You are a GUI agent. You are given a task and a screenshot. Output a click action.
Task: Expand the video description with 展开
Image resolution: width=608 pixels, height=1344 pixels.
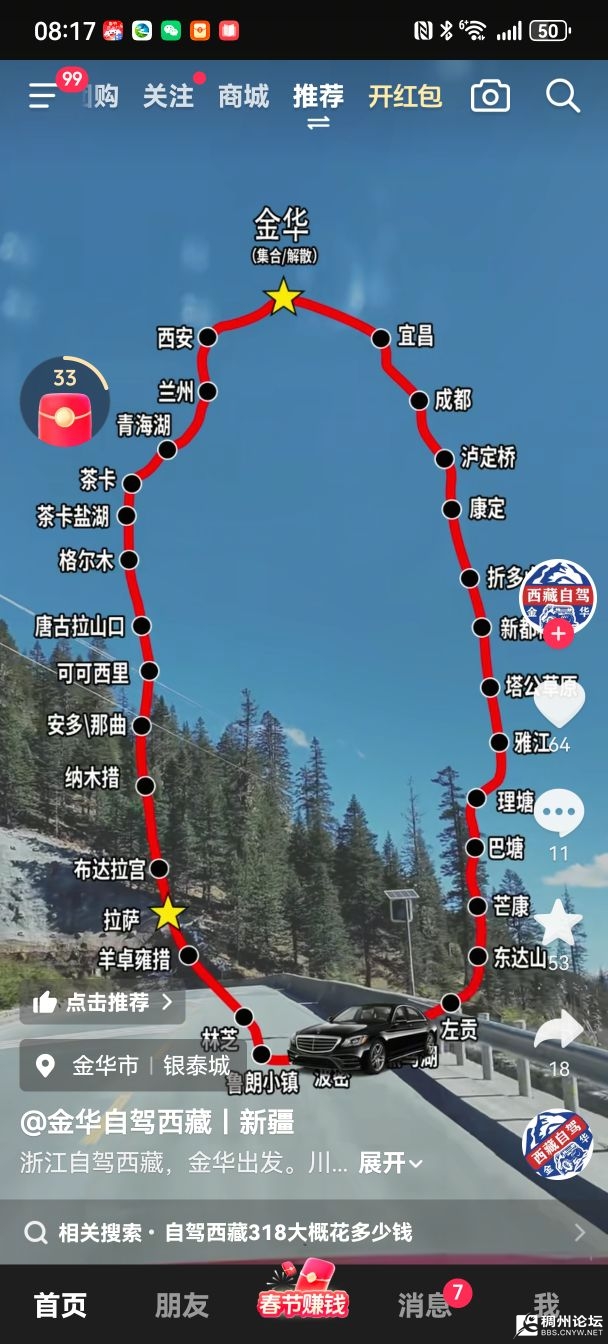pyautogui.click(x=390, y=1163)
